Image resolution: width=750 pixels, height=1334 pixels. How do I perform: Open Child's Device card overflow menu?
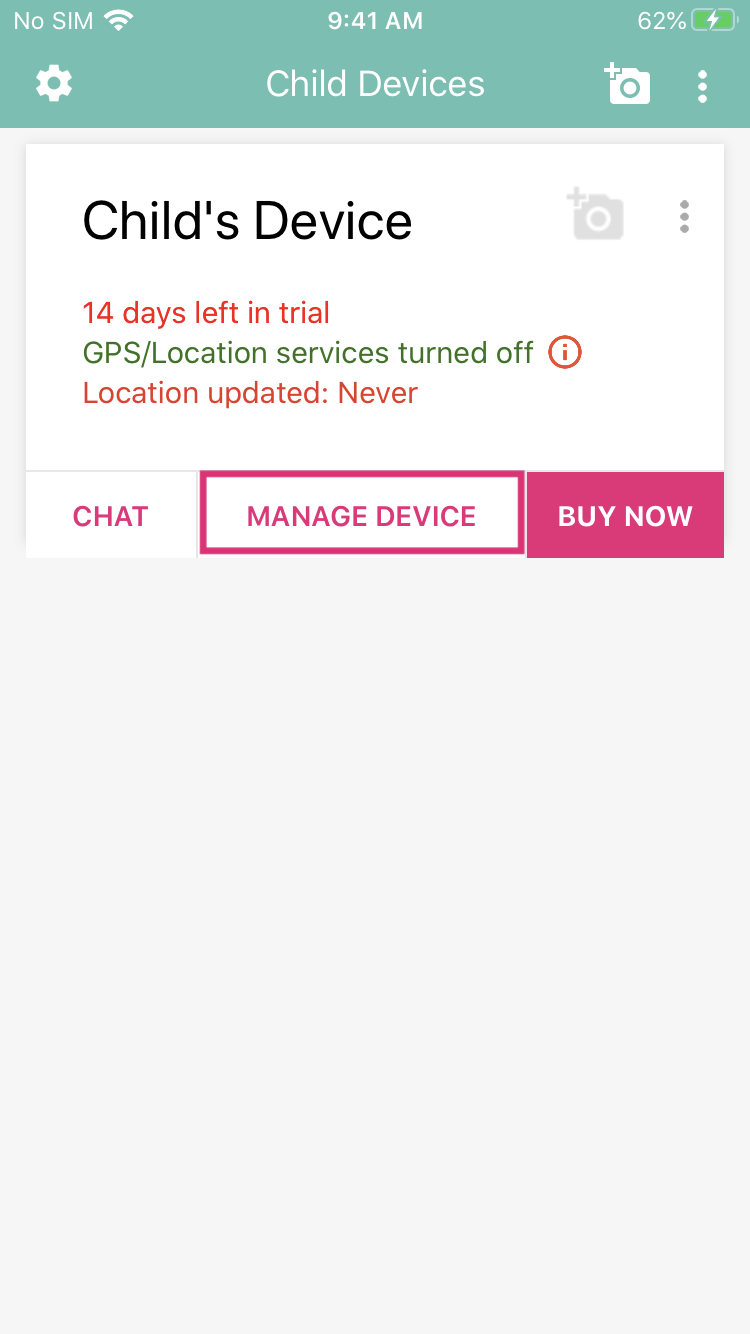pyautogui.click(x=684, y=217)
